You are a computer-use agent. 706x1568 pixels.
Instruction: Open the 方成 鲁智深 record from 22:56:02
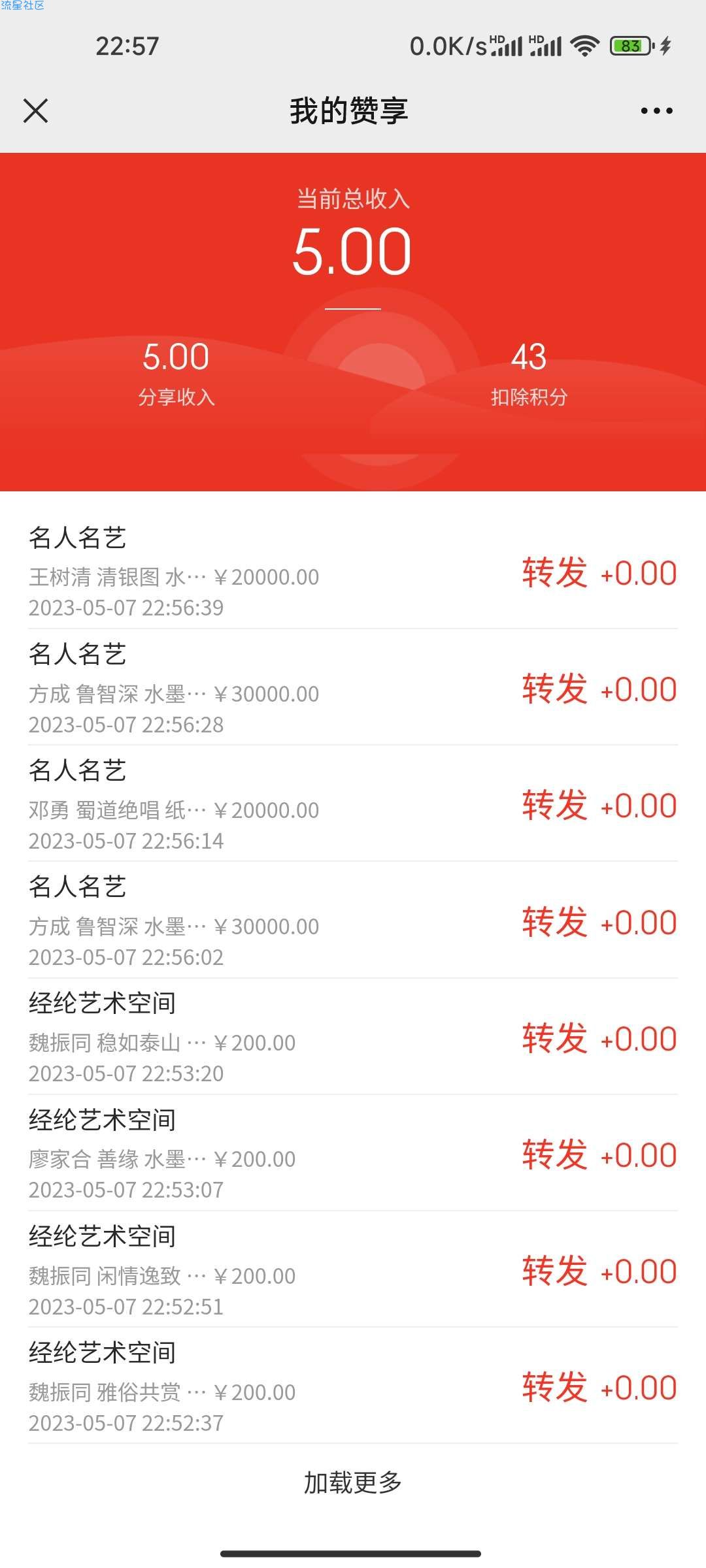pos(353,921)
